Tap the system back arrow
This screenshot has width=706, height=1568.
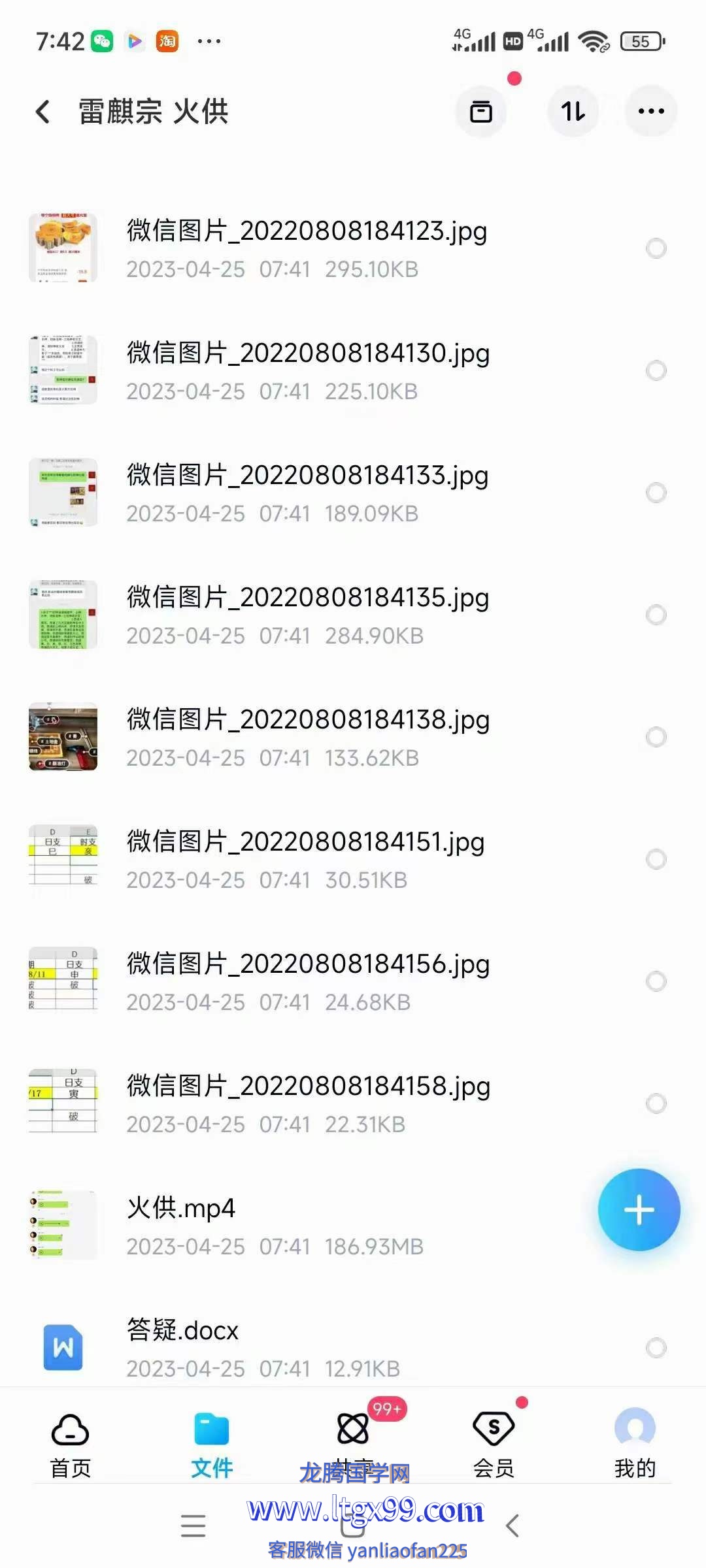point(513,1526)
